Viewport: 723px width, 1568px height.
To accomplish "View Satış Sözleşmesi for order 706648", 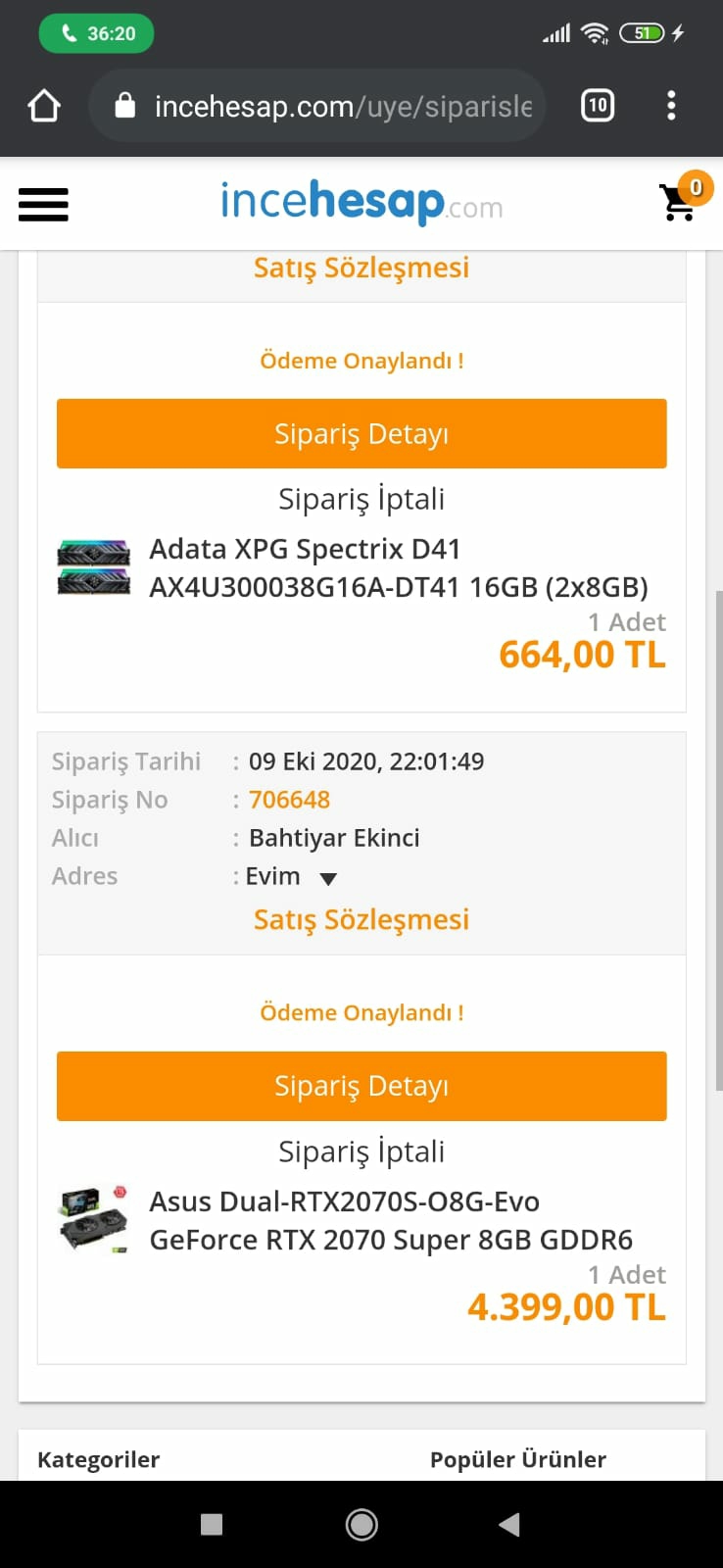I will [361, 919].
